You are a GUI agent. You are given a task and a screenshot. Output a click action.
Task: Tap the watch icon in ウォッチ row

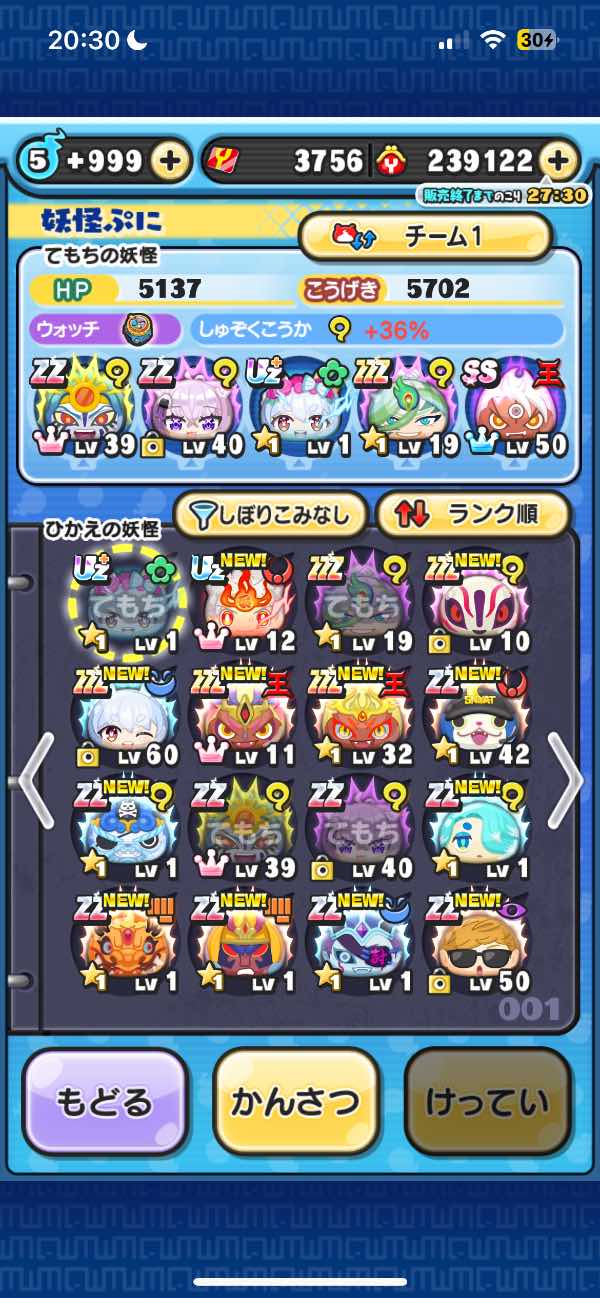coord(137,328)
